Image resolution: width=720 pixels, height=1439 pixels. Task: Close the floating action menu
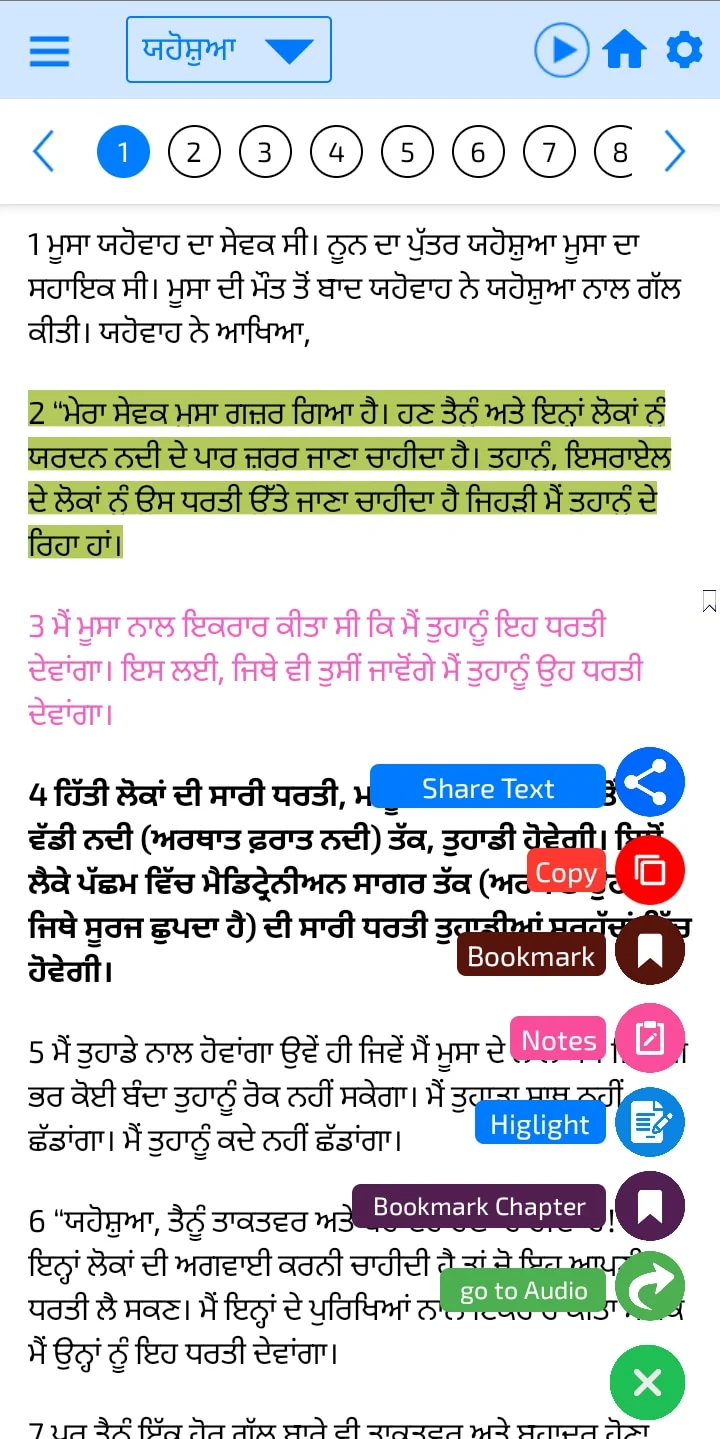pyautogui.click(x=647, y=1383)
